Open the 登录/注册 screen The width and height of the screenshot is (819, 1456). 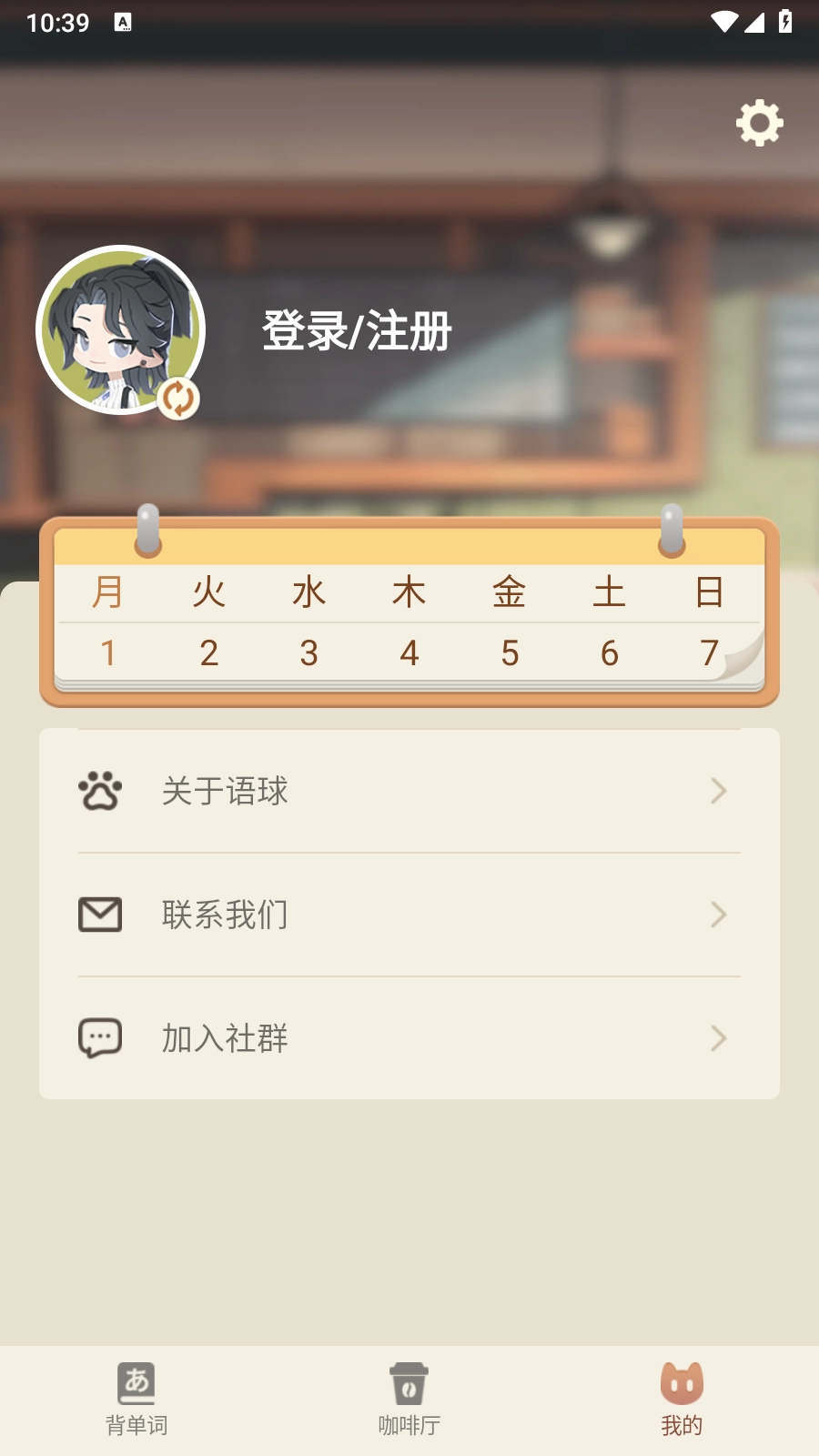[357, 330]
